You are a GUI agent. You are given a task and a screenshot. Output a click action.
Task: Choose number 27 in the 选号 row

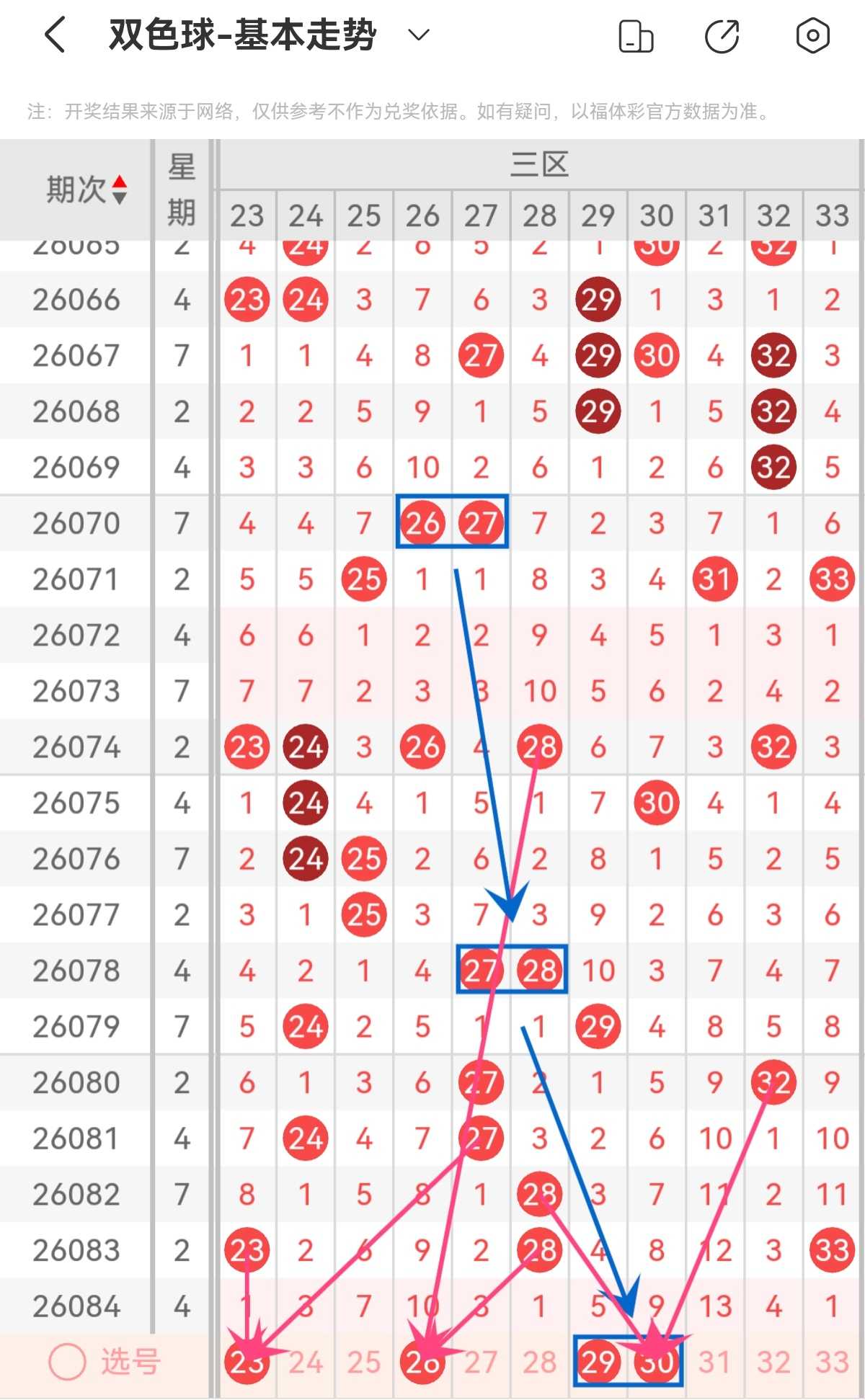(481, 1362)
